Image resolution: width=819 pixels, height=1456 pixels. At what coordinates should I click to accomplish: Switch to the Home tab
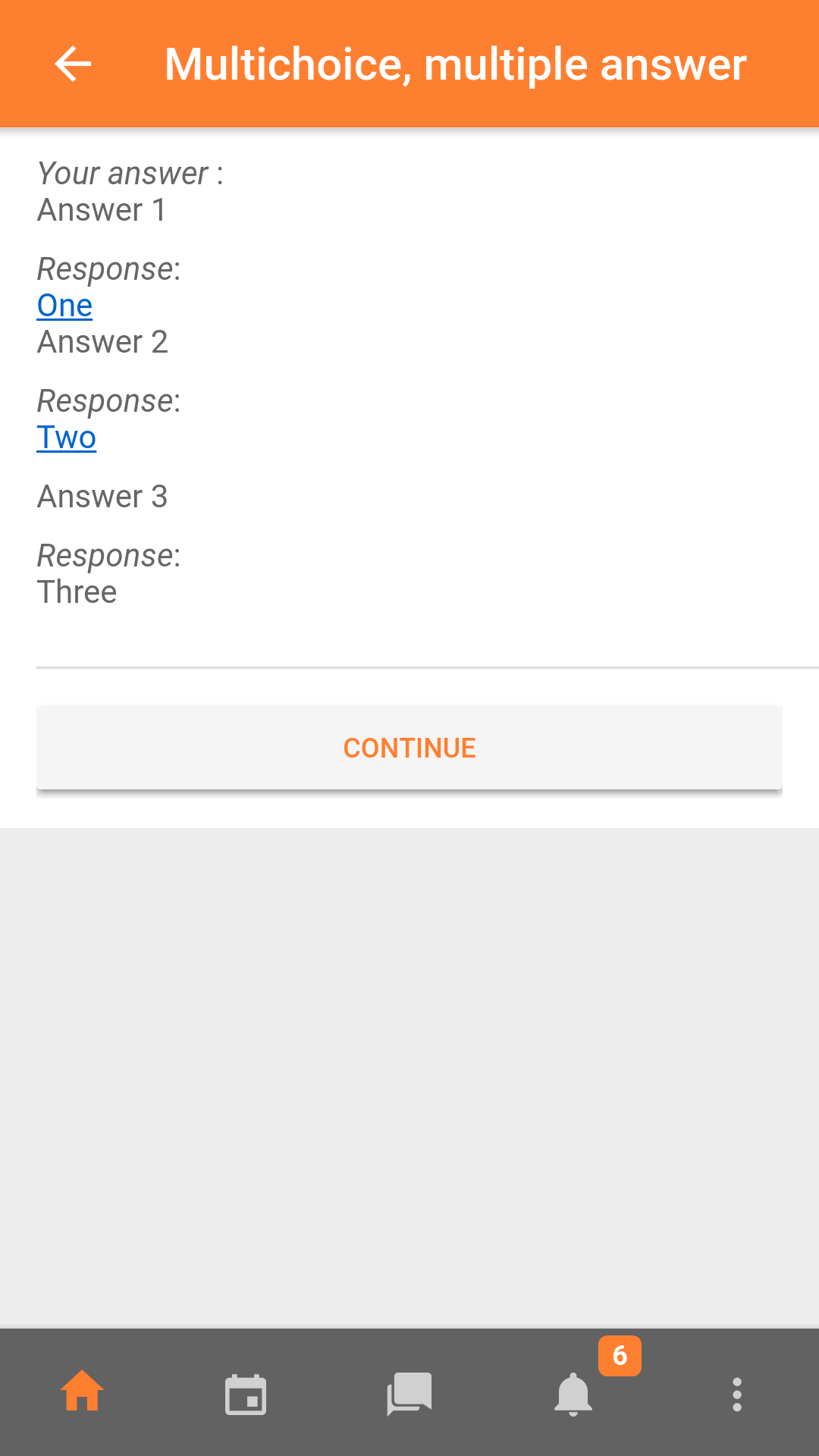coord(82,1392)
